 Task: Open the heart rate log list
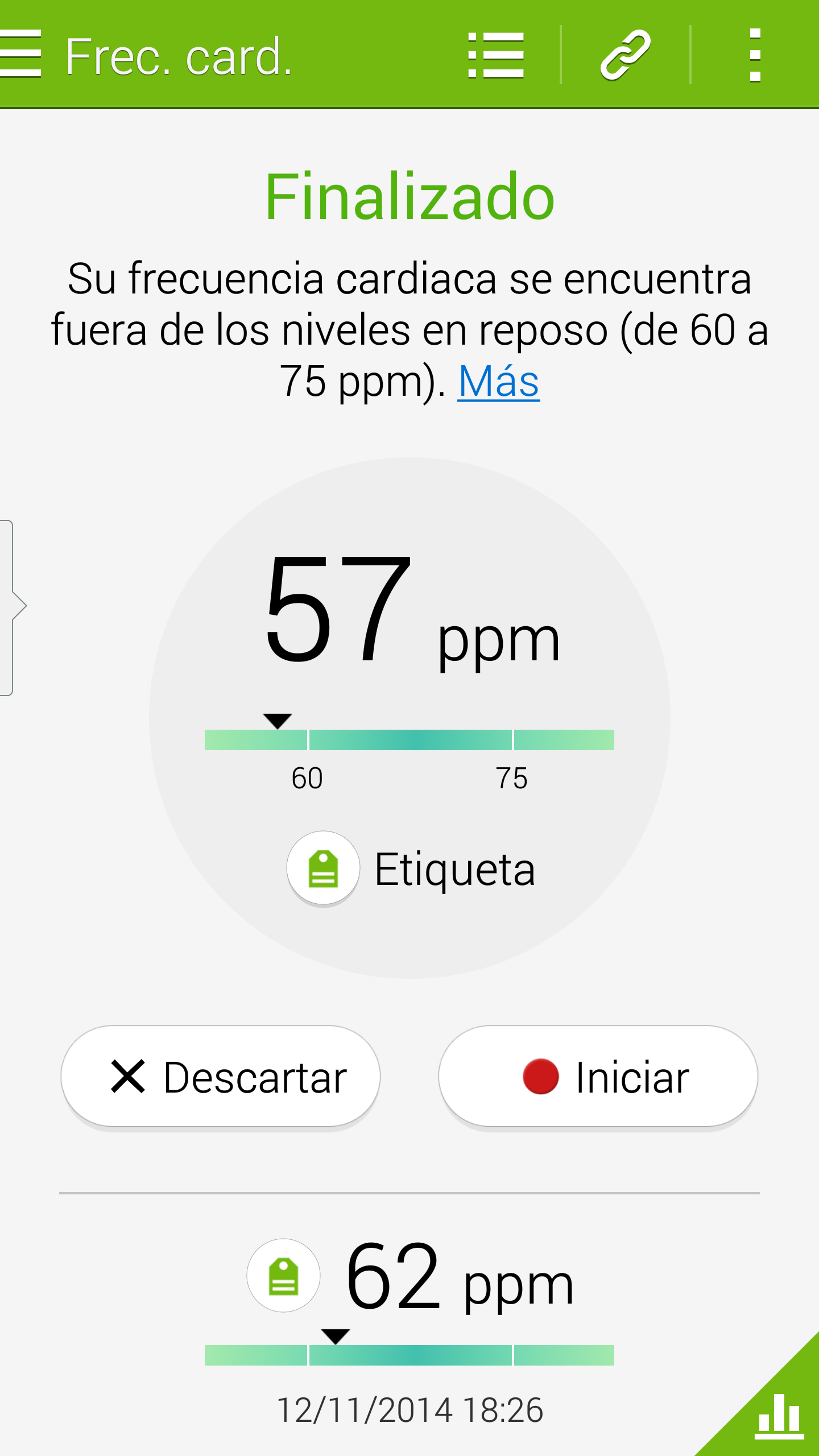pos(495,55)
